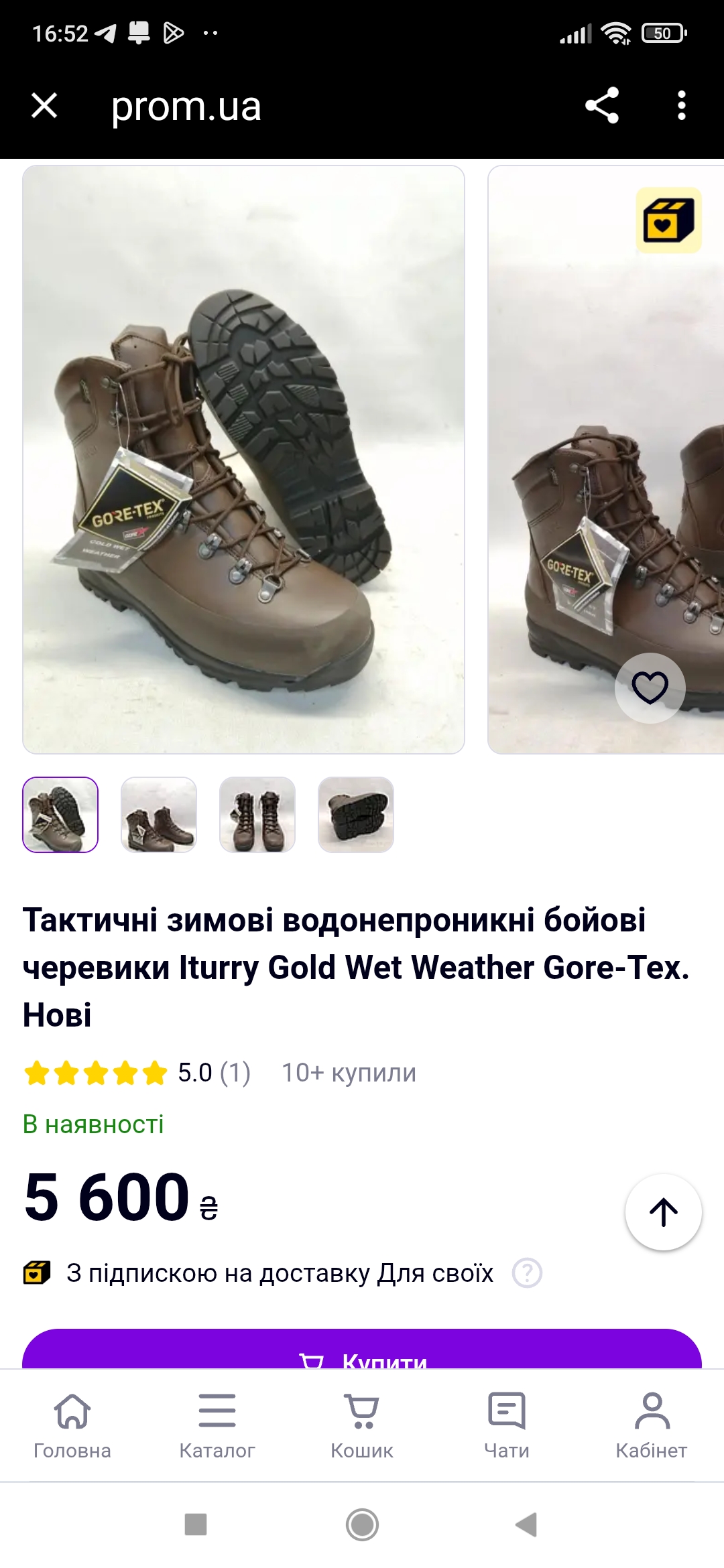
Task: Tap the Купити buy button
Action: (362, 1349)
